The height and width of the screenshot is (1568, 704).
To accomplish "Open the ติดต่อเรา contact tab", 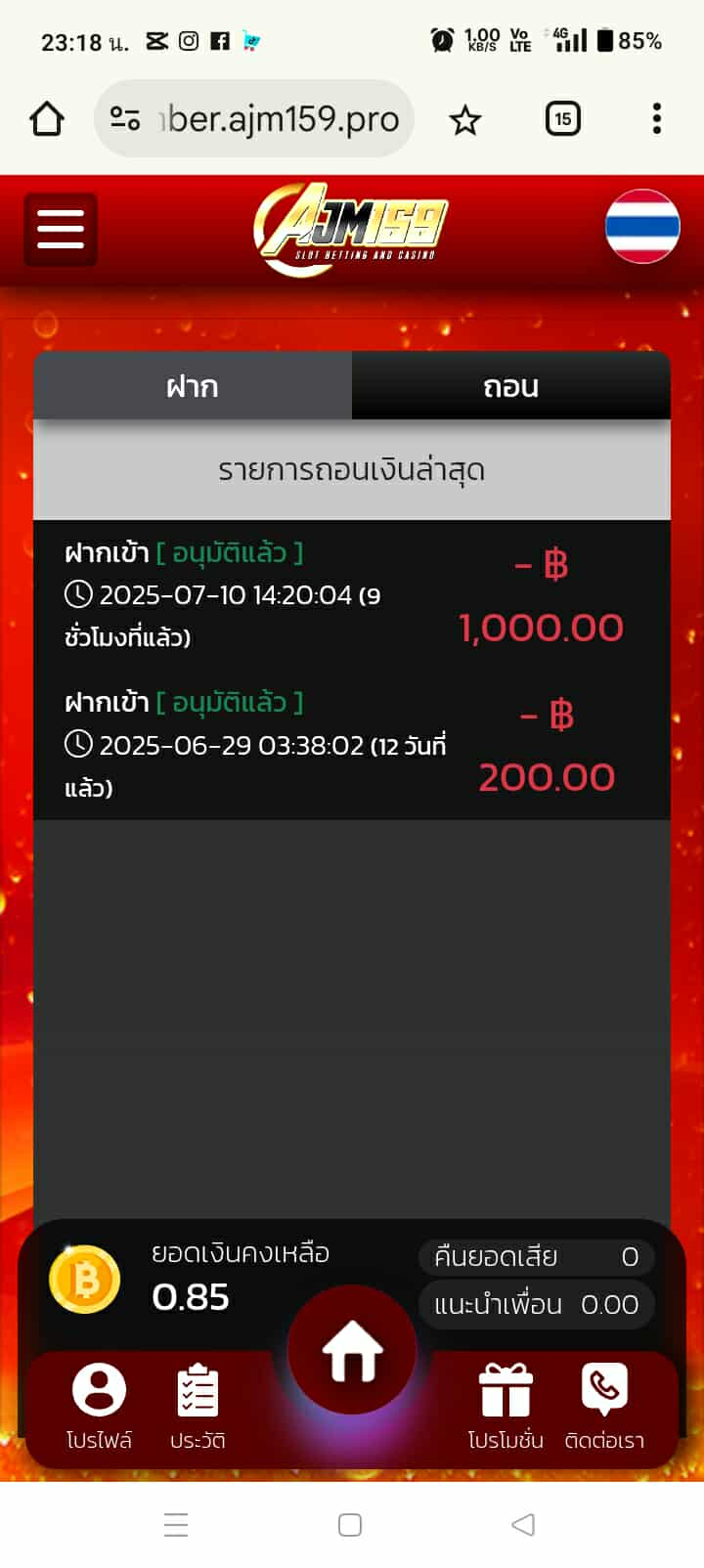I will tap(604, 1405).
